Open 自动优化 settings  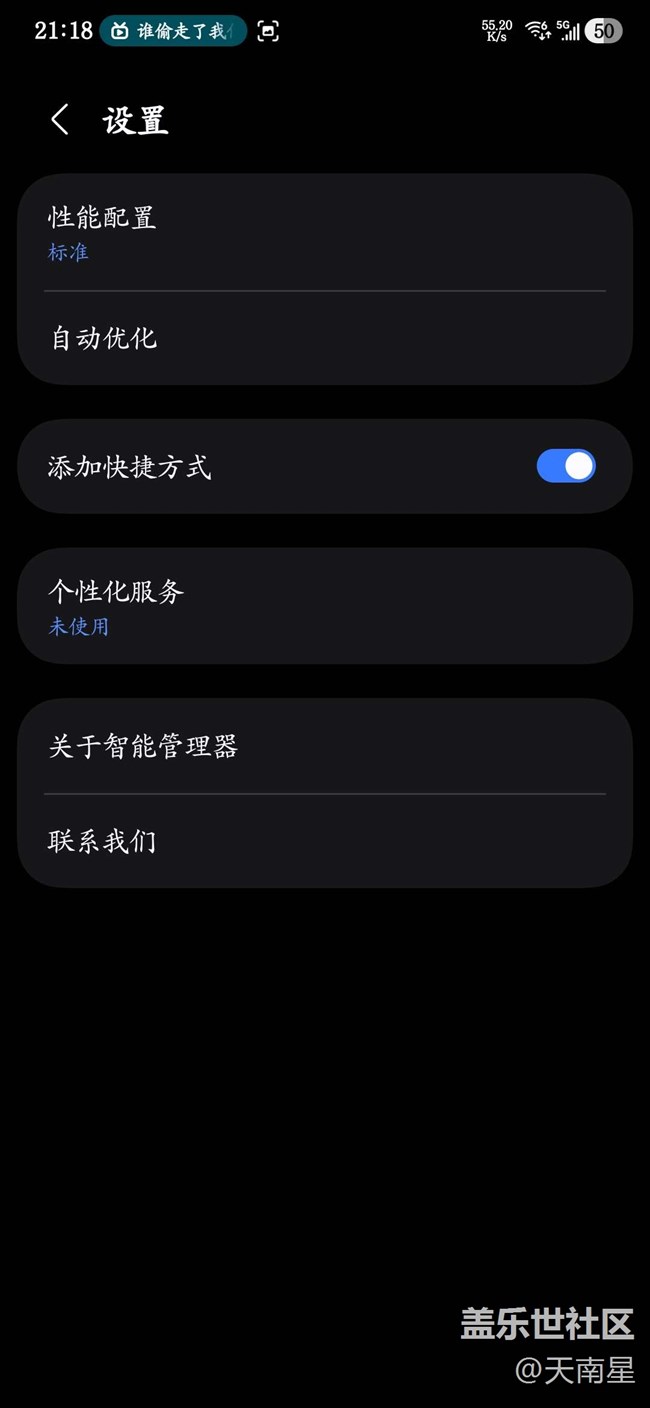coord(324,338)
